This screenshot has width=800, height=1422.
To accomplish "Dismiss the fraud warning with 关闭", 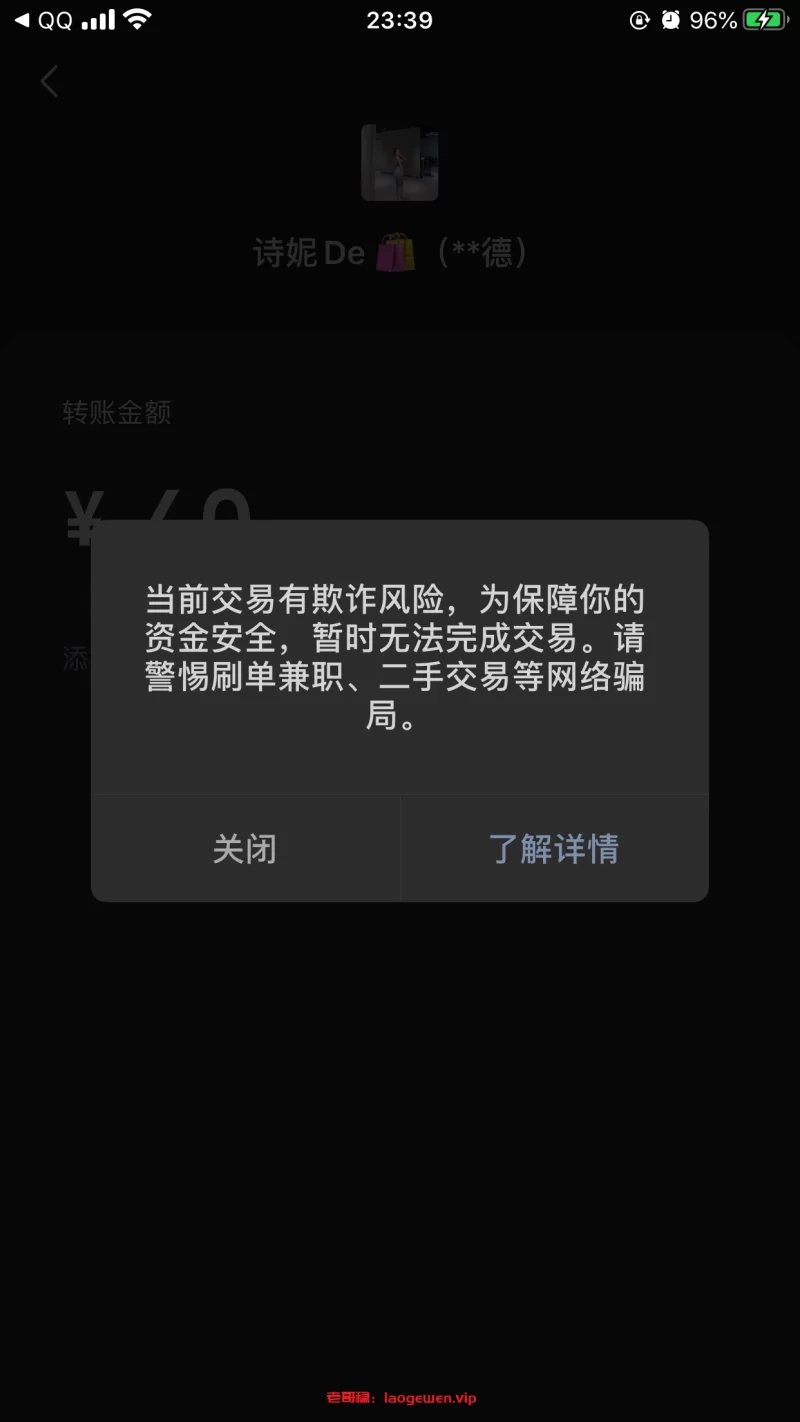I will pyautogui.click(x=245, y=849).
